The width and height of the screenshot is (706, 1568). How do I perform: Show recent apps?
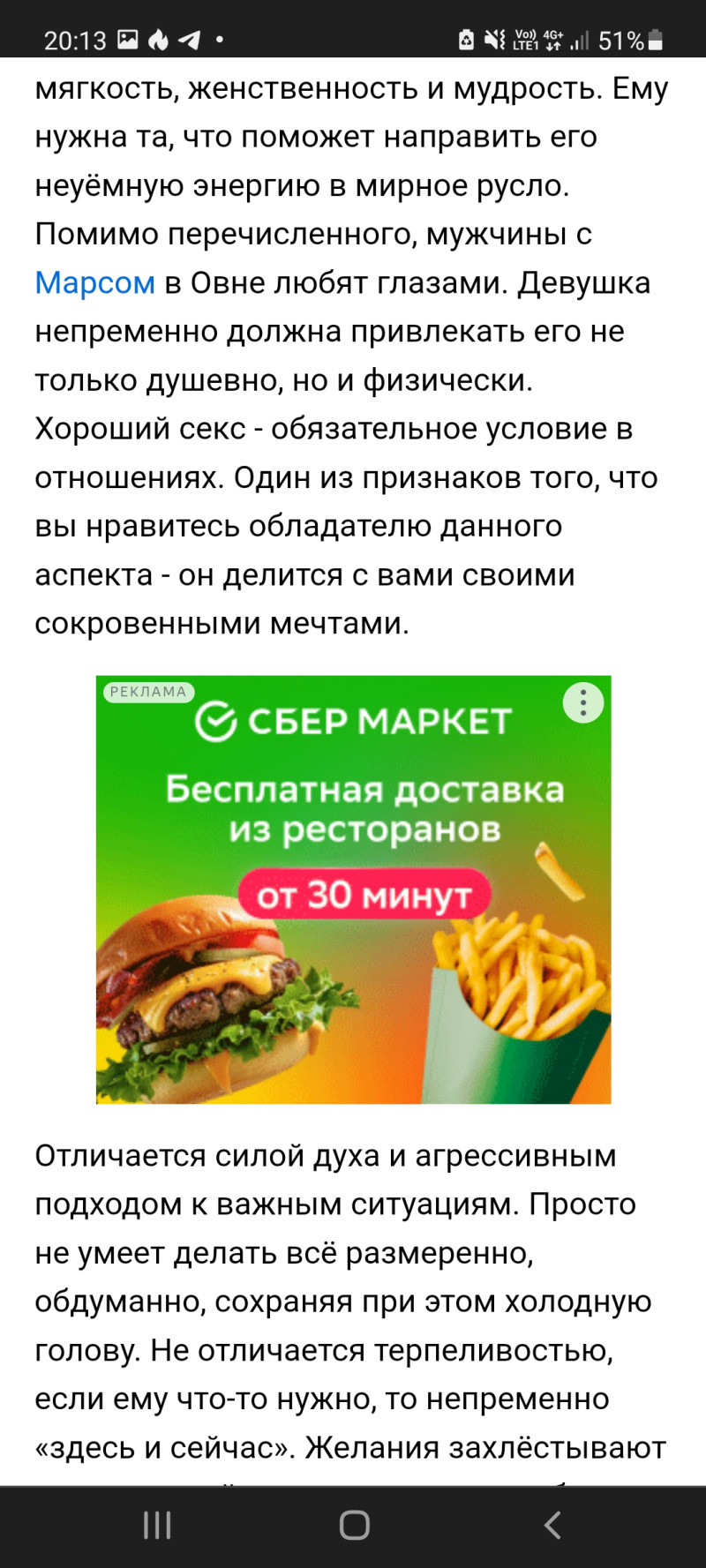pos(157,1525)
